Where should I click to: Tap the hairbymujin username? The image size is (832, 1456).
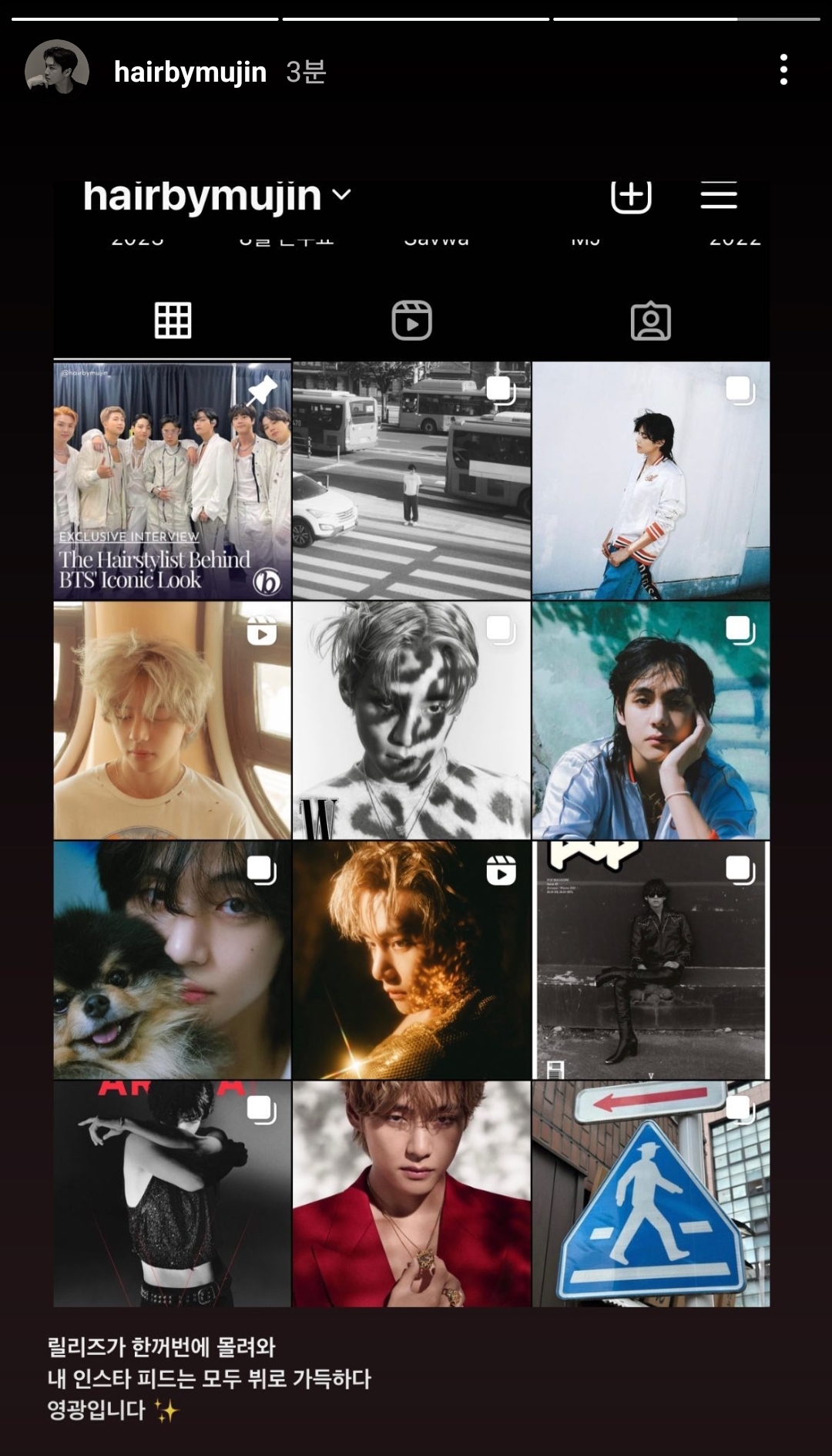pos(190,72)
